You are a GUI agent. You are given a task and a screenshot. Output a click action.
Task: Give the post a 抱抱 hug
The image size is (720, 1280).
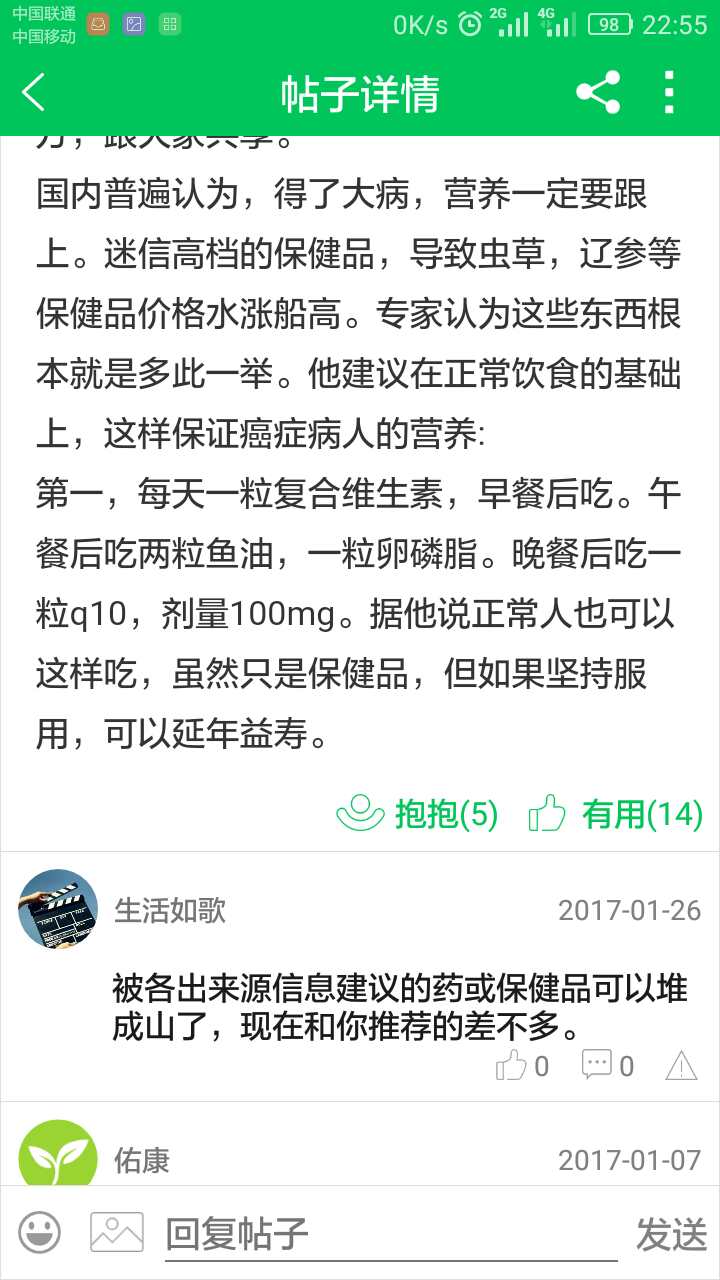click(x=417, y=814)
